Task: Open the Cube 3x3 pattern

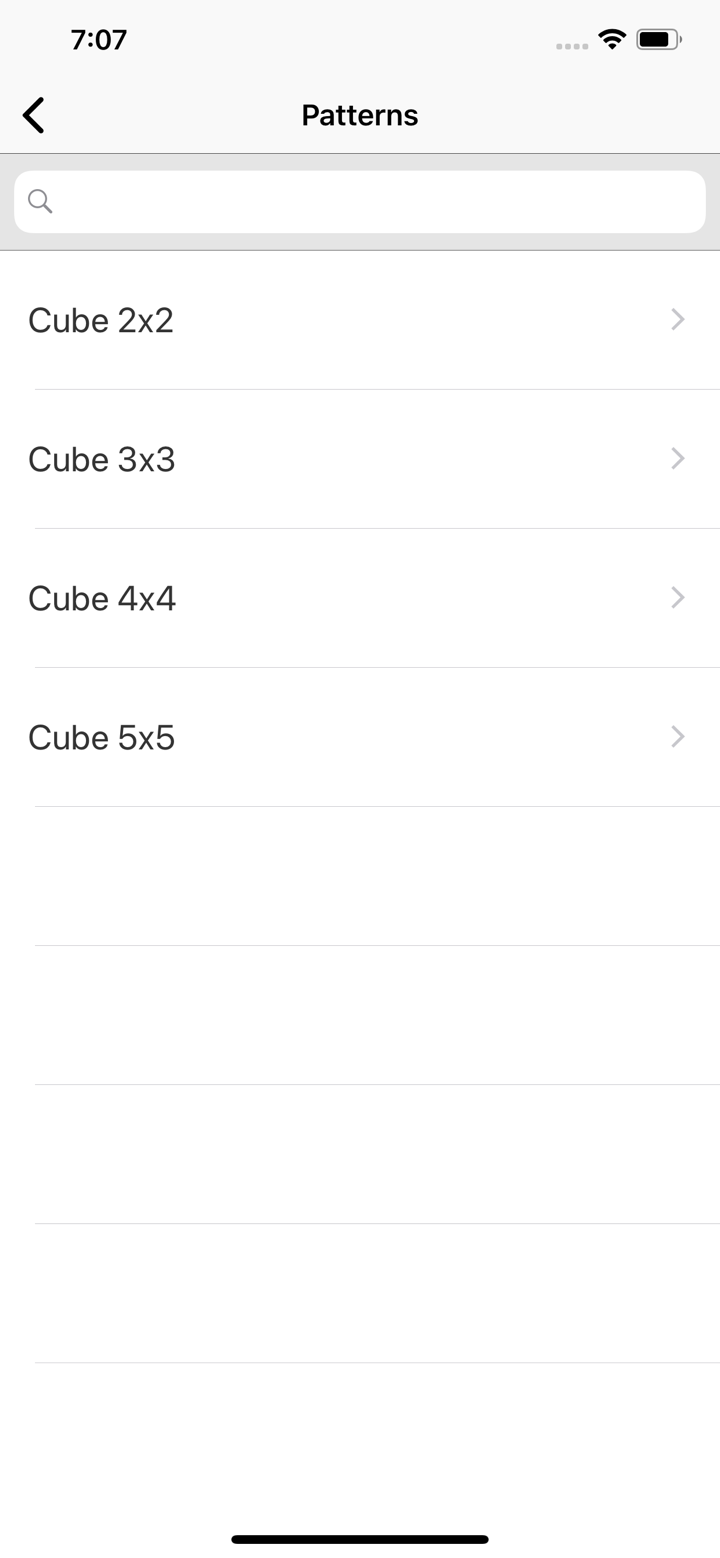Action: (x=300, y=459)
